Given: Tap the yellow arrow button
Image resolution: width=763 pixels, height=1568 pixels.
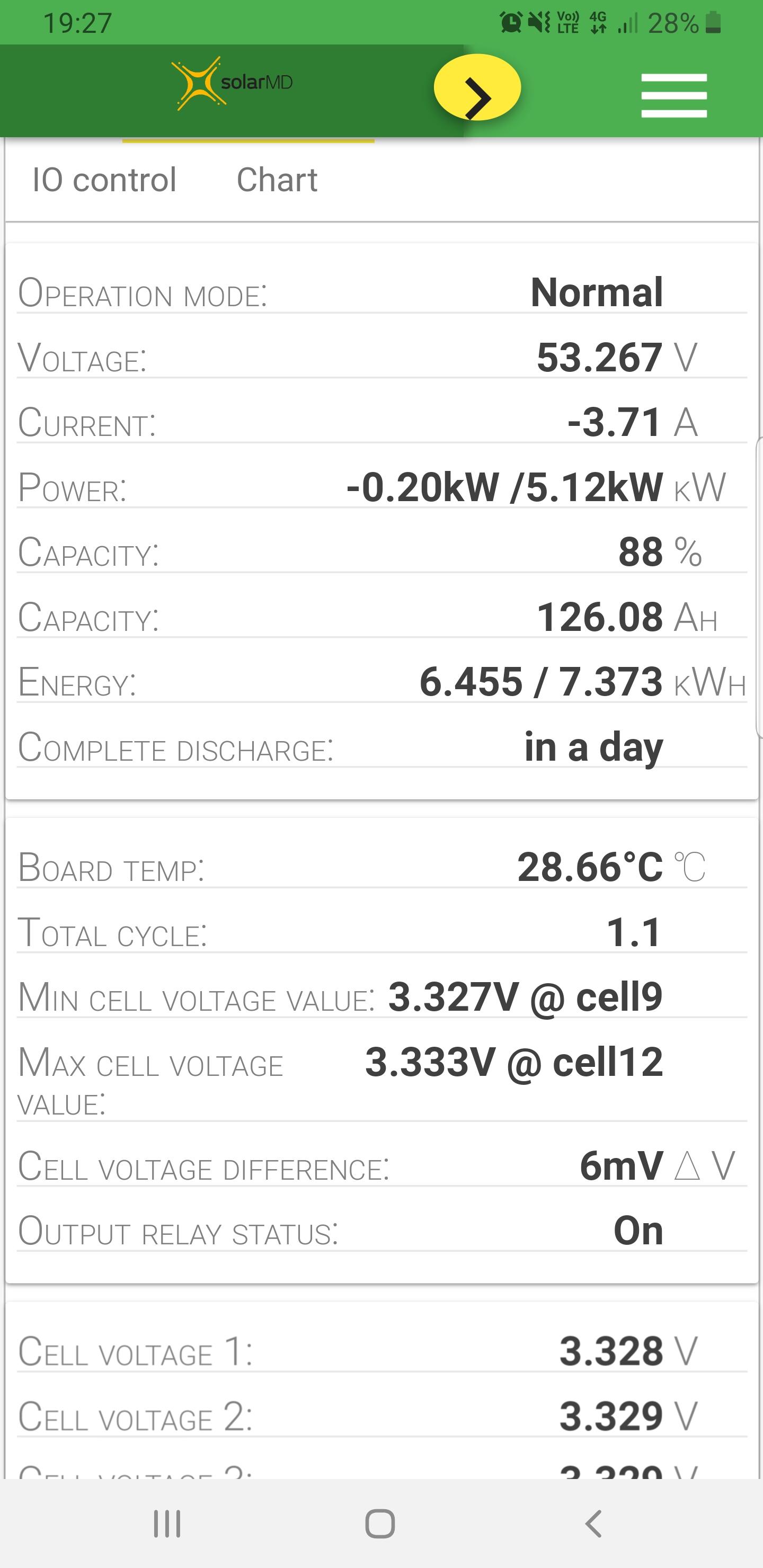Looking at the screenshot, I should (477, 87).
